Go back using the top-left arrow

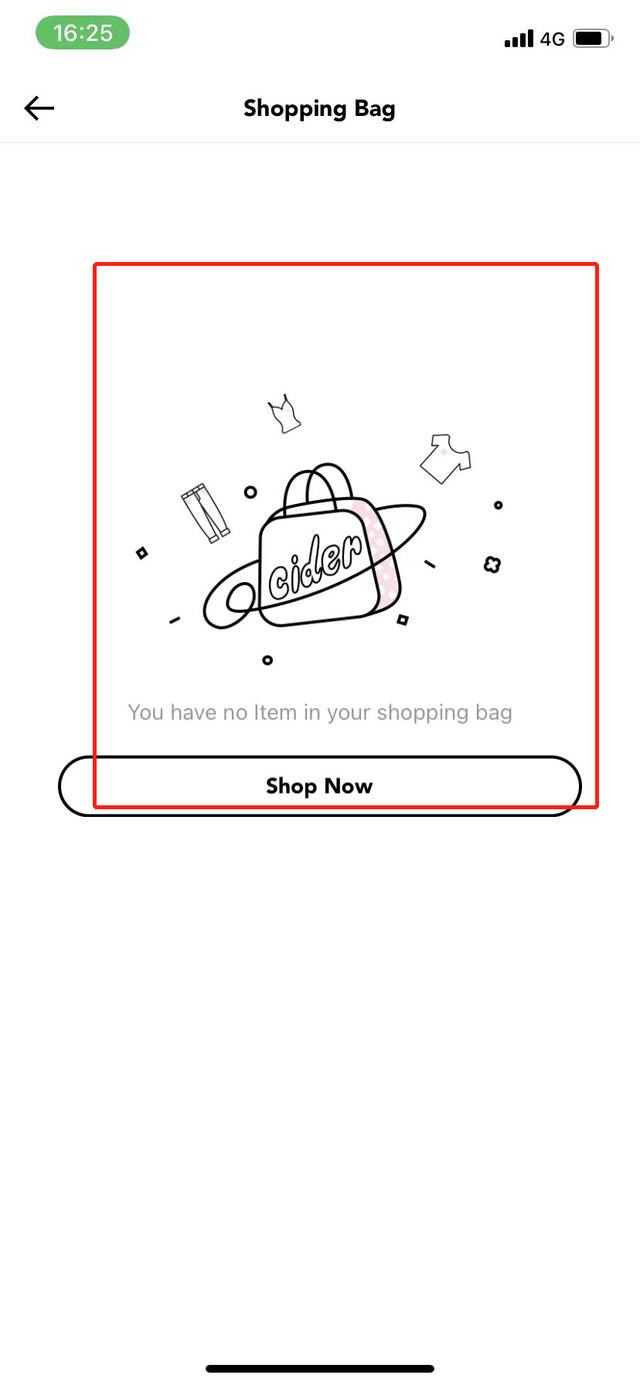pos(39,108)
